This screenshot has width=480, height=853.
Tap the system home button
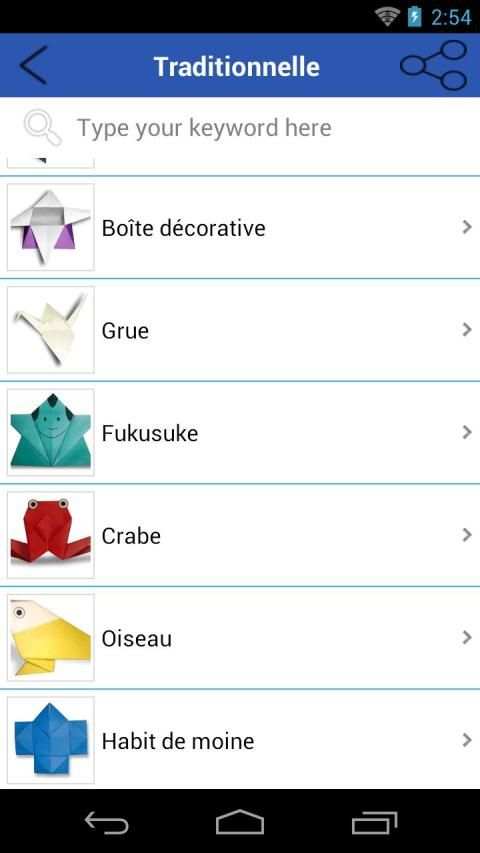[x=239, y=822]
